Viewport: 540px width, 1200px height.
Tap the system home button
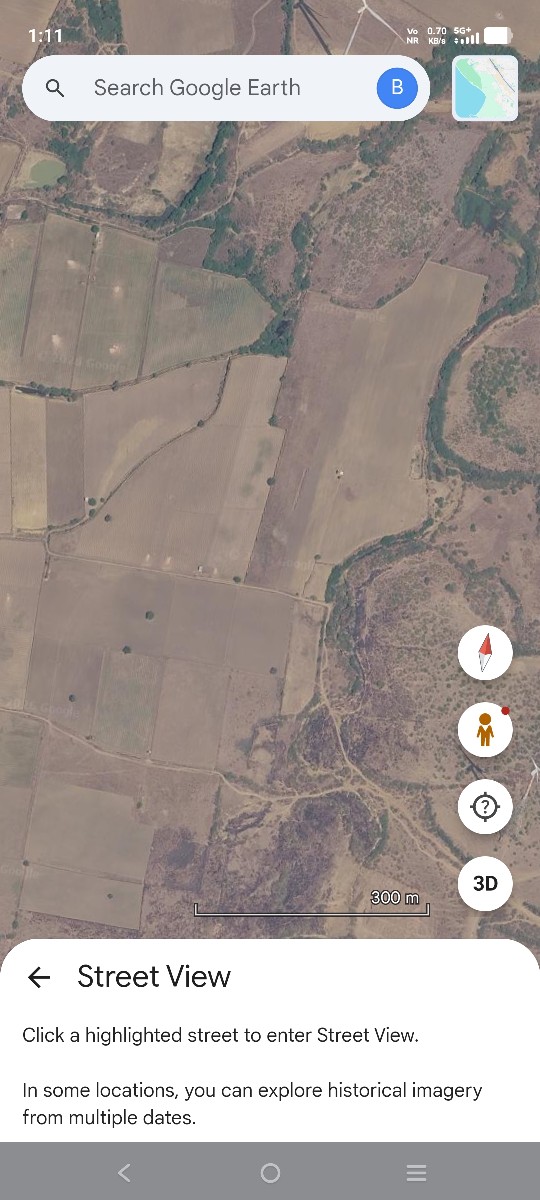(x=270, y=1173)
